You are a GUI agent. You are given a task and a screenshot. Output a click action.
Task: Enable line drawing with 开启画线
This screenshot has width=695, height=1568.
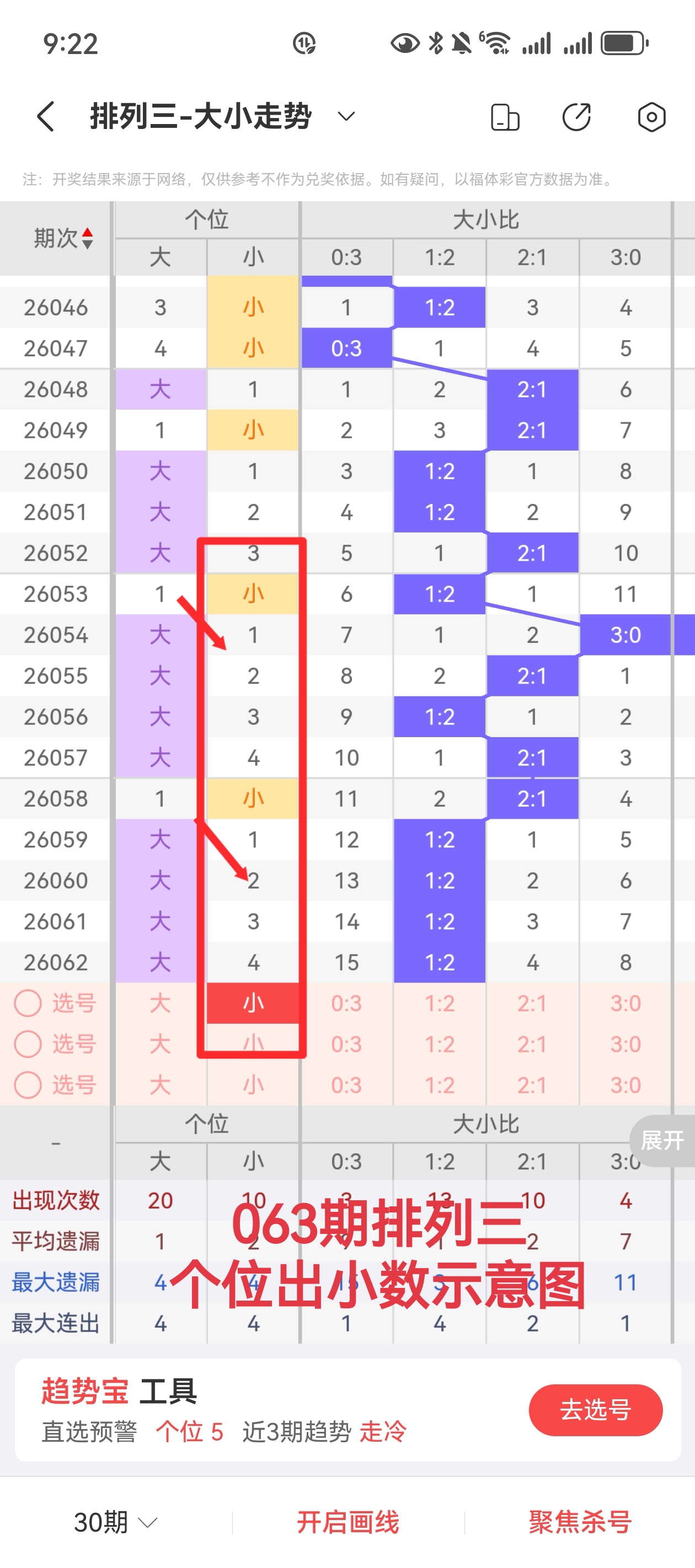point(348,1522)
